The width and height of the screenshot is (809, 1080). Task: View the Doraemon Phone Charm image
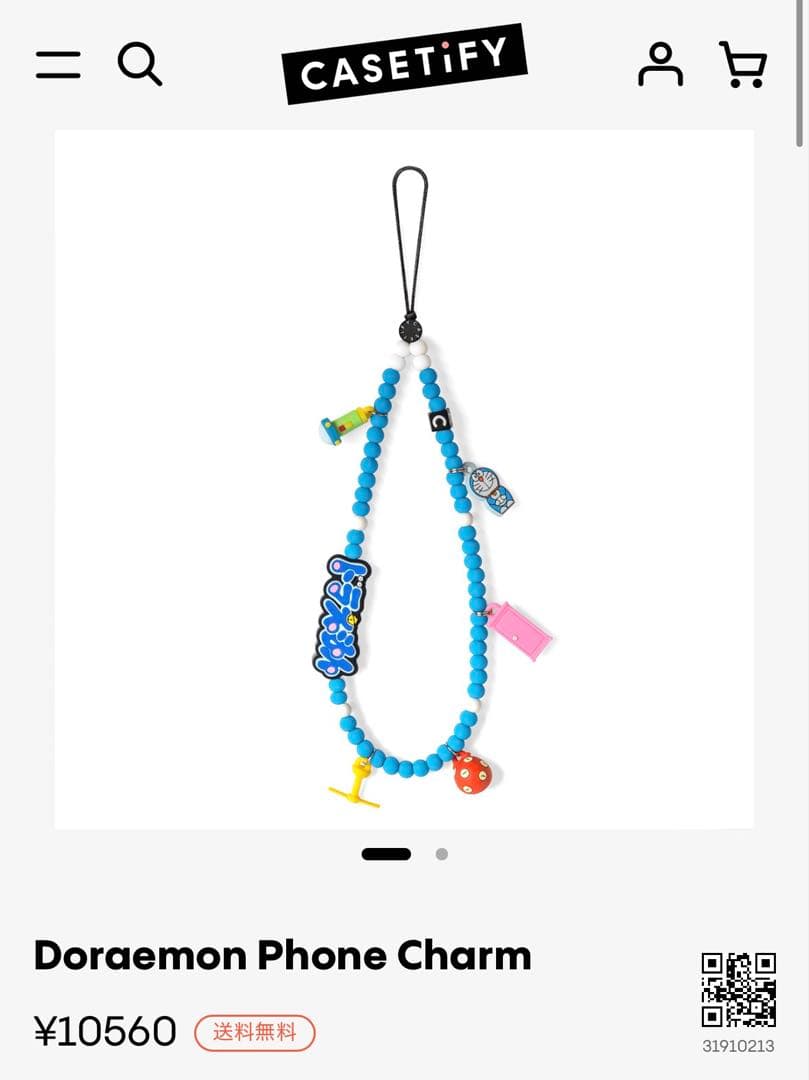(404, 479)
